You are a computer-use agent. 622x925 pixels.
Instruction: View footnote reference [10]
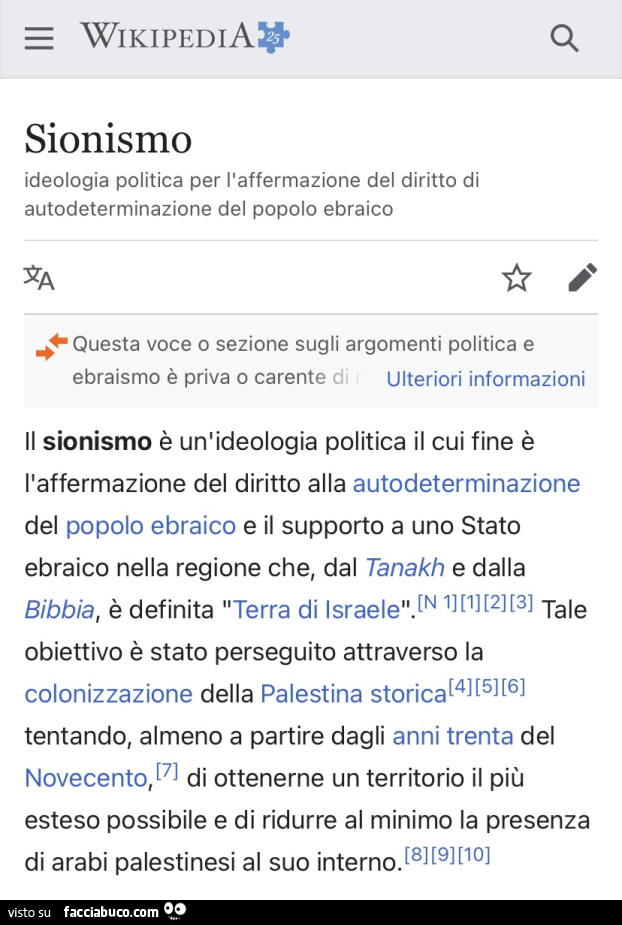[x=474, y=855]
